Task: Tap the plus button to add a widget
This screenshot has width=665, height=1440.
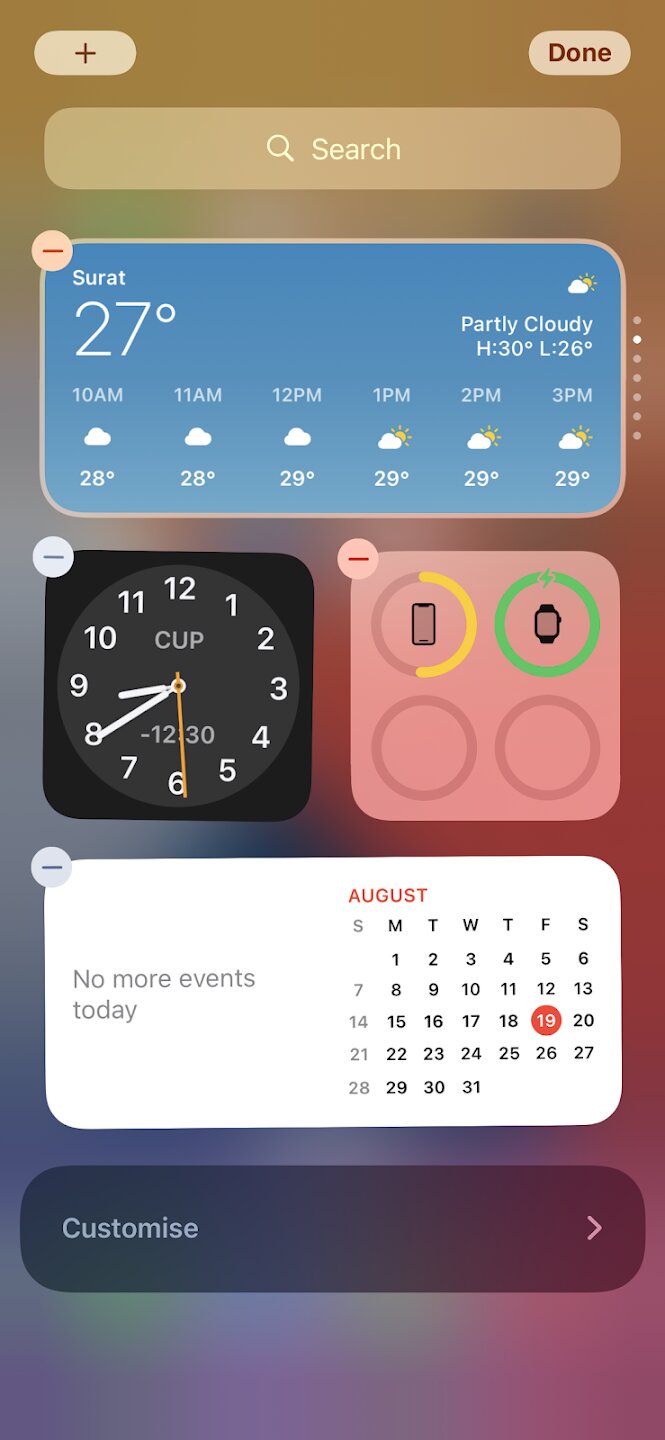Action: point(85,53)
